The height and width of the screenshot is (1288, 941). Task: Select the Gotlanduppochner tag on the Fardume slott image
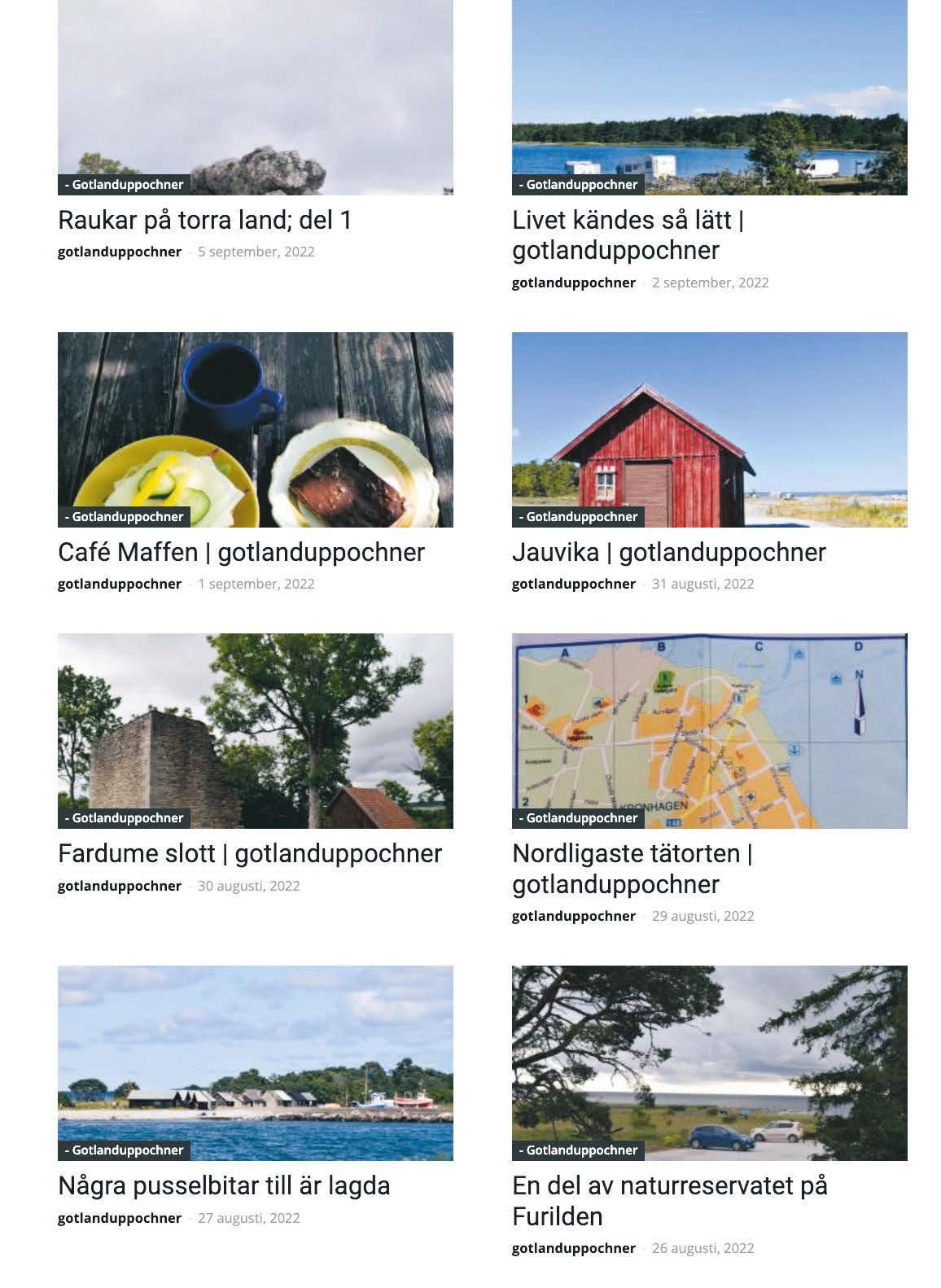[x=124, y=818]
